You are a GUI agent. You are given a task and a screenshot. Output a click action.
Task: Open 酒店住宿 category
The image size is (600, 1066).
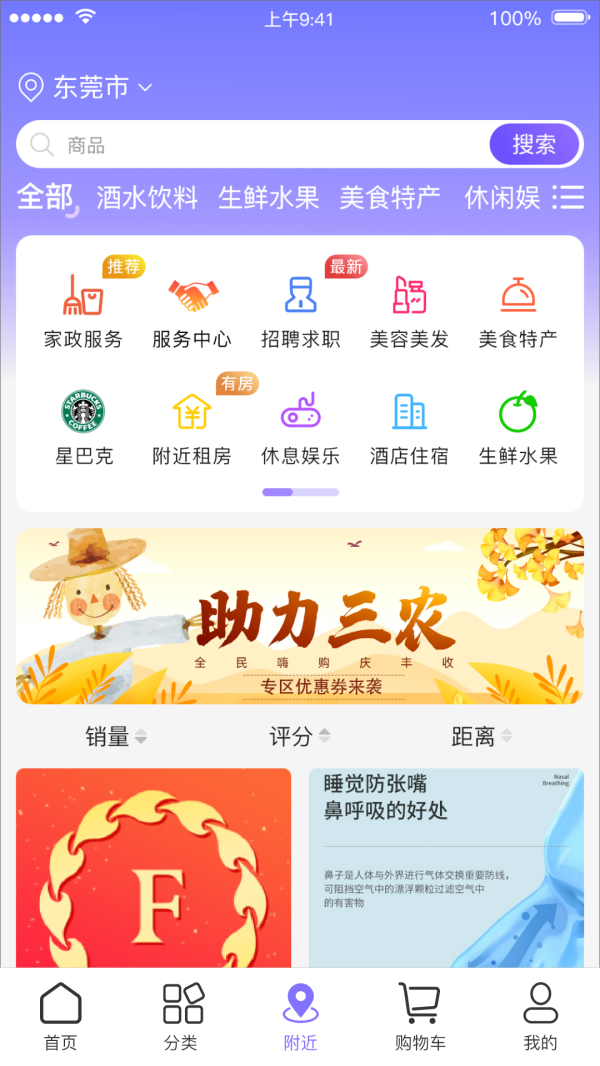tap(409, 427)
